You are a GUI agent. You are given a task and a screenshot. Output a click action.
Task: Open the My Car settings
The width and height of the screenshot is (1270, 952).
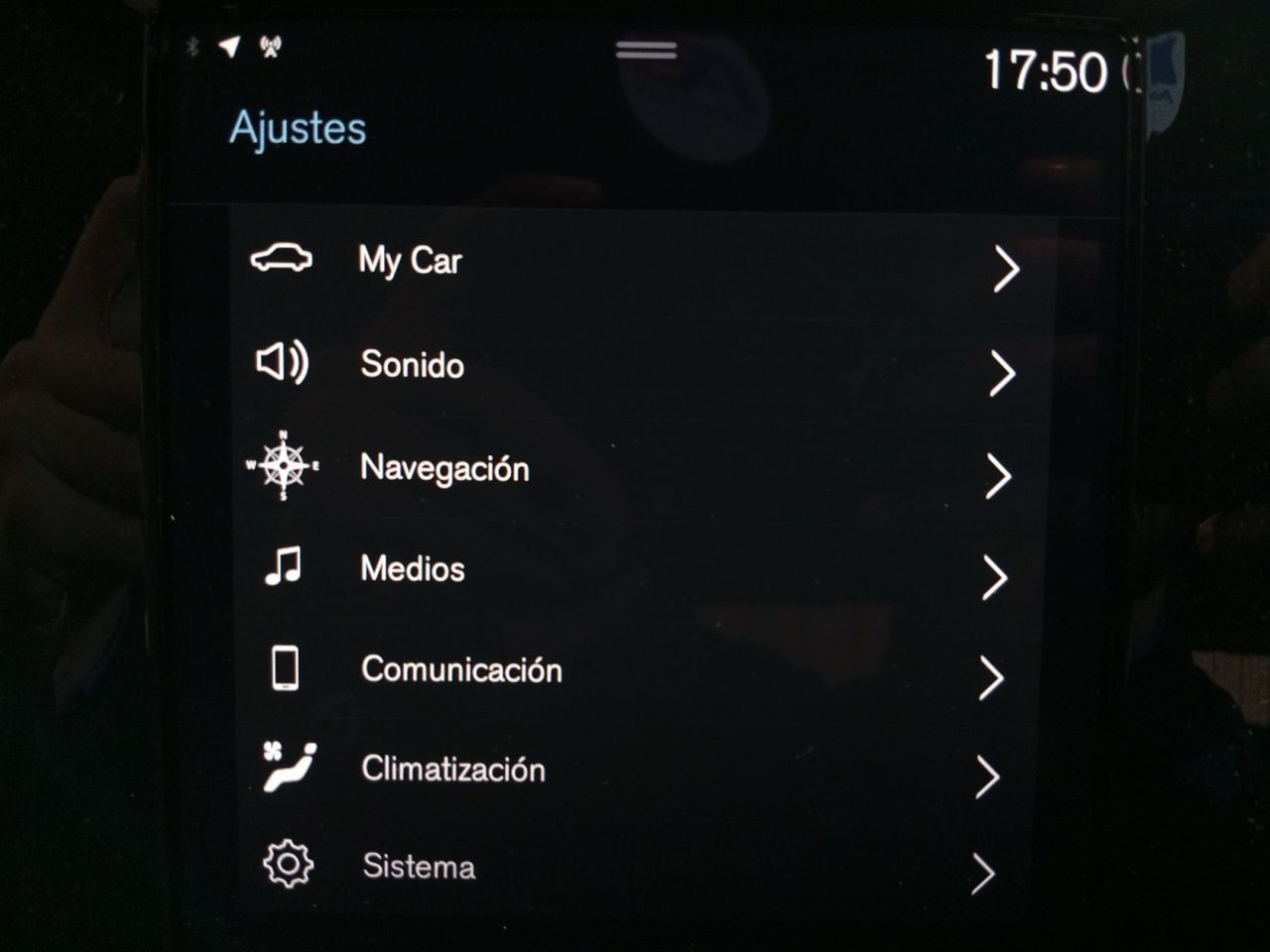pyautogui.click(x=635, y=262)
